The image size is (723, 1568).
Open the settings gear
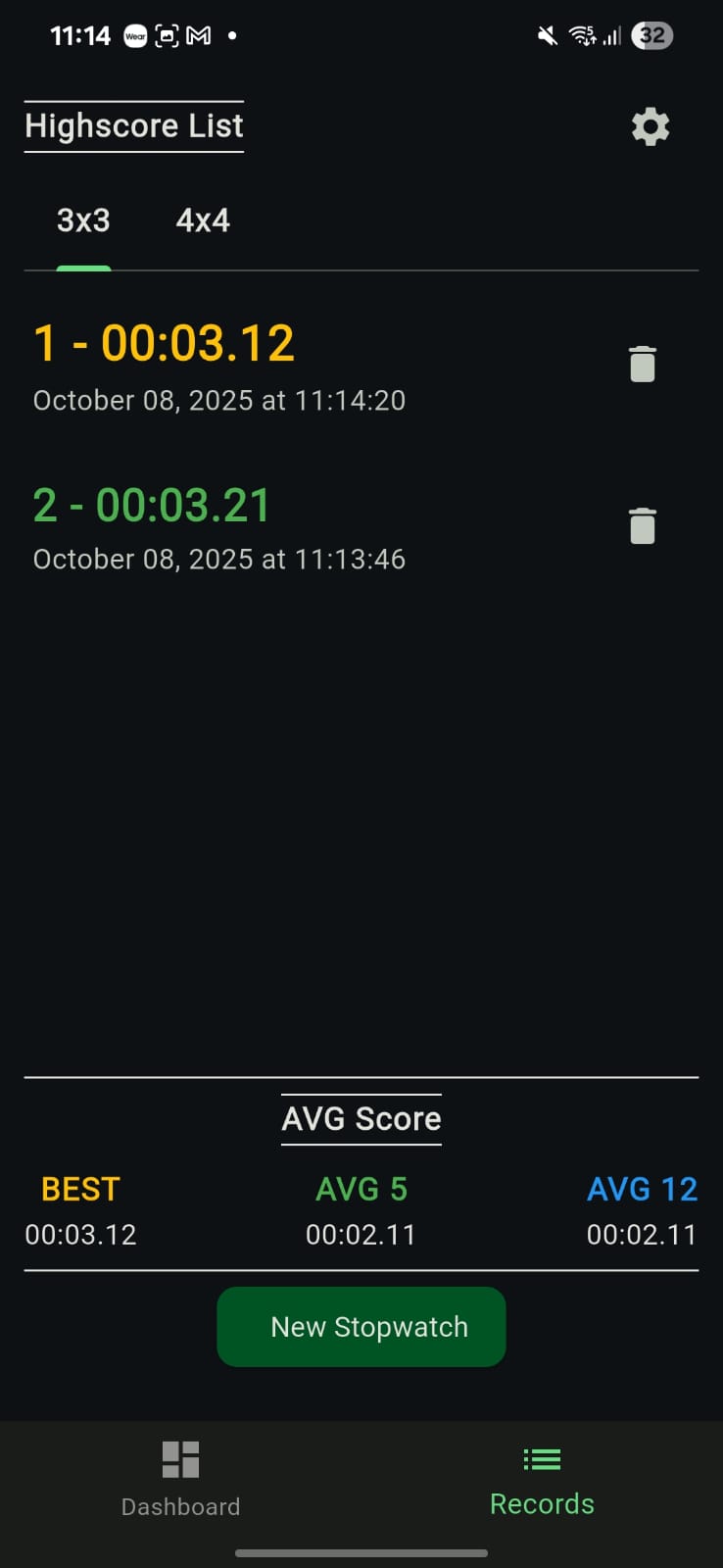[651, 126]
